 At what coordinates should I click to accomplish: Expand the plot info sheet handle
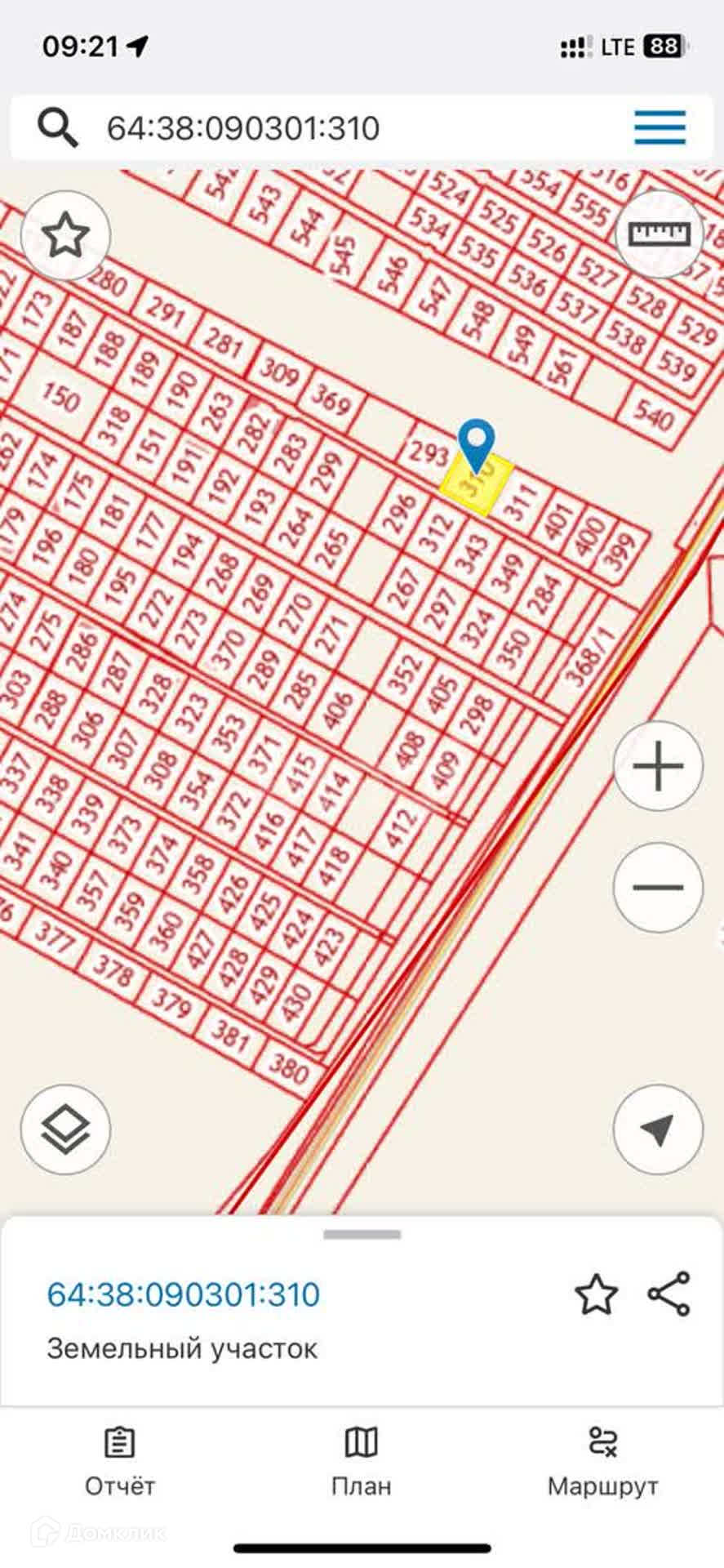point(362,1235)
